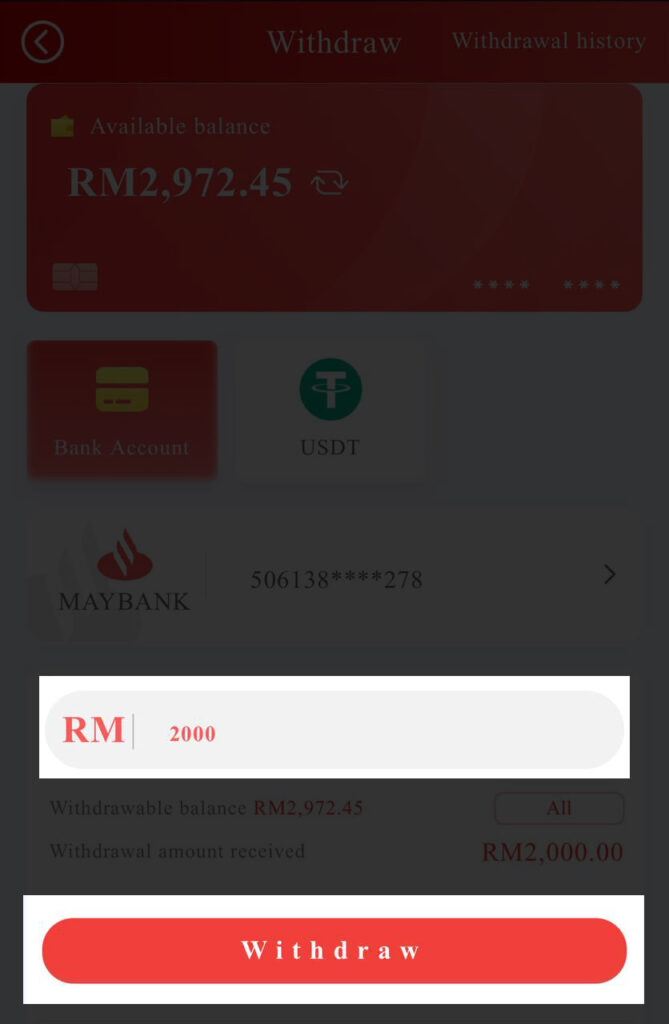
Task: Switch to USDT withdrawal method
Action: tap(331, 410)
